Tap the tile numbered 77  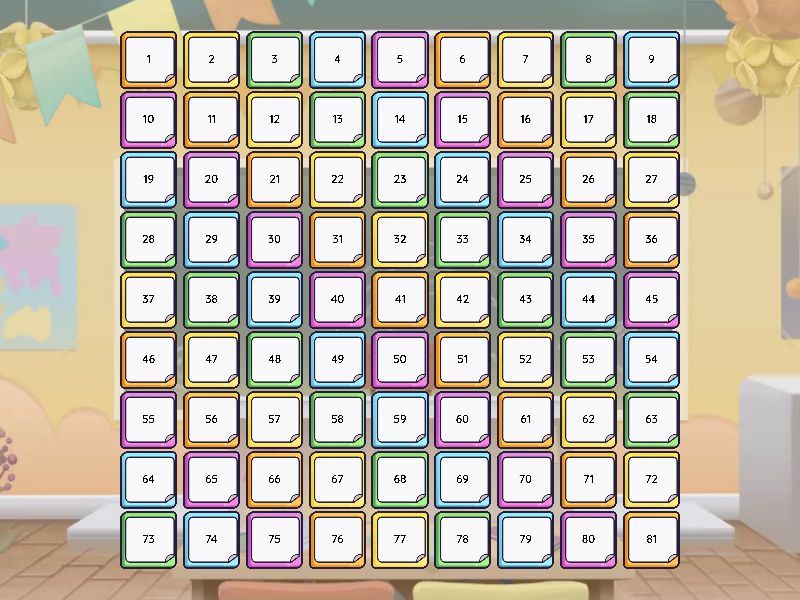pos(400,540)
